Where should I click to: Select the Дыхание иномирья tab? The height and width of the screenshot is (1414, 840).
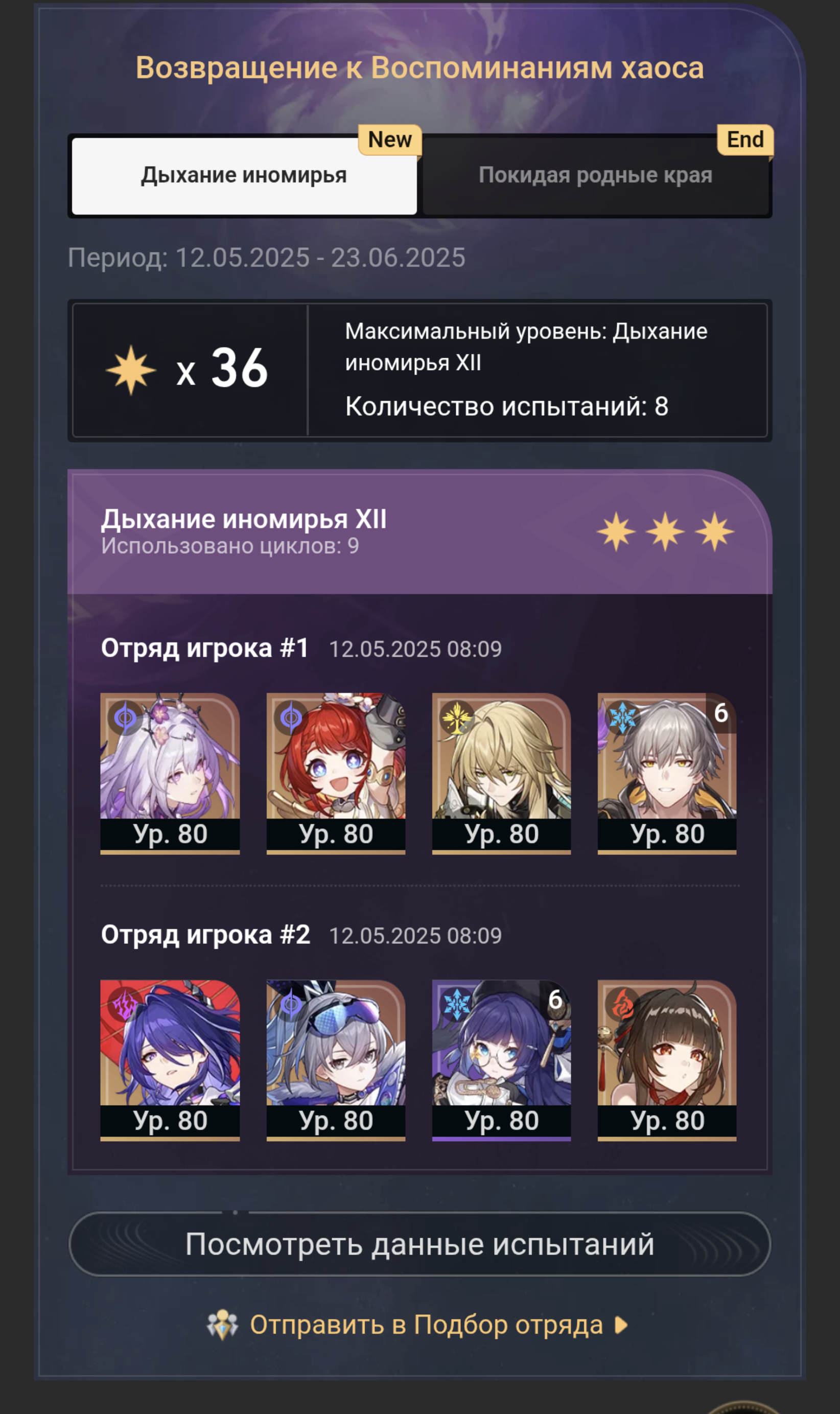click(244, 175)
